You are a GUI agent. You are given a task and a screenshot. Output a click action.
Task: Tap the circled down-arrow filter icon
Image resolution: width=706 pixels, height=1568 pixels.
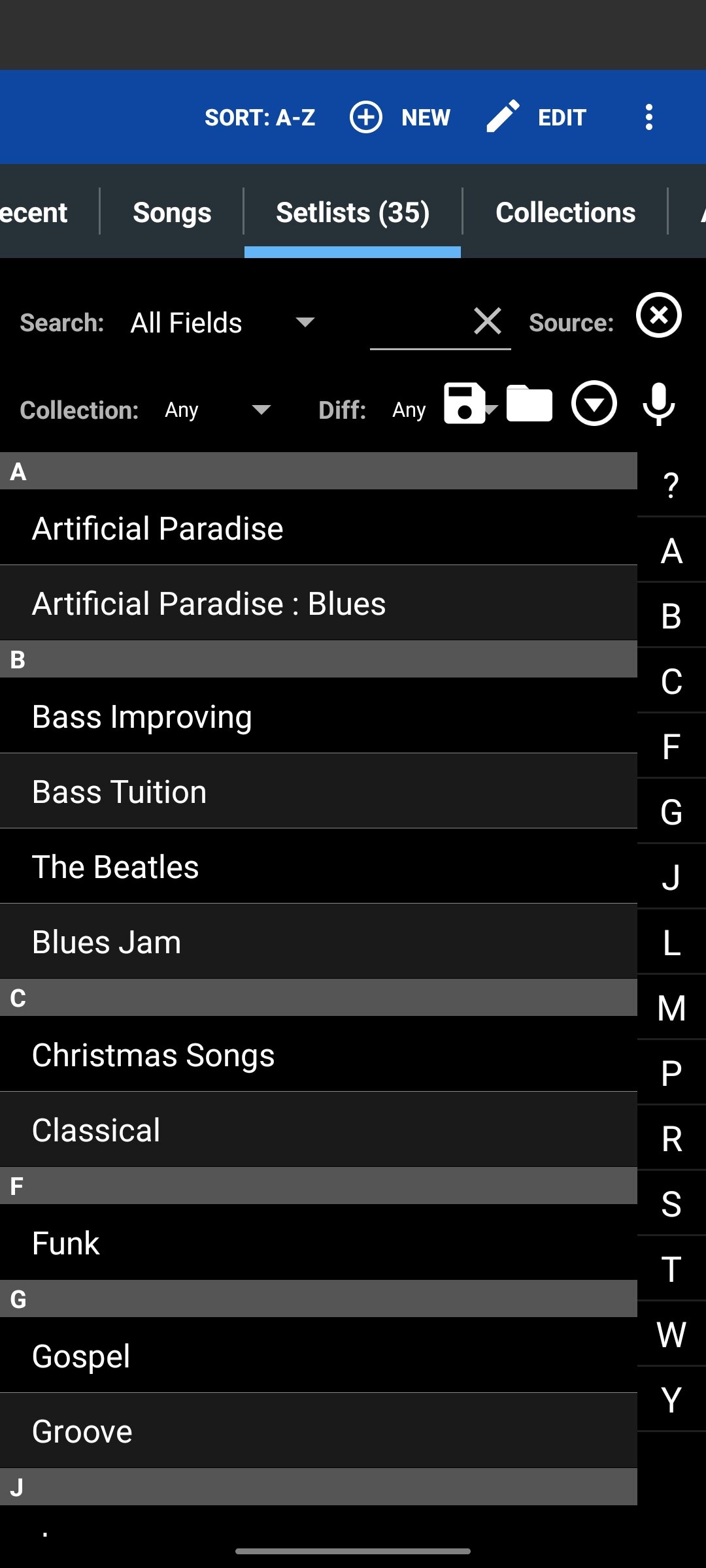pos(594,404)
